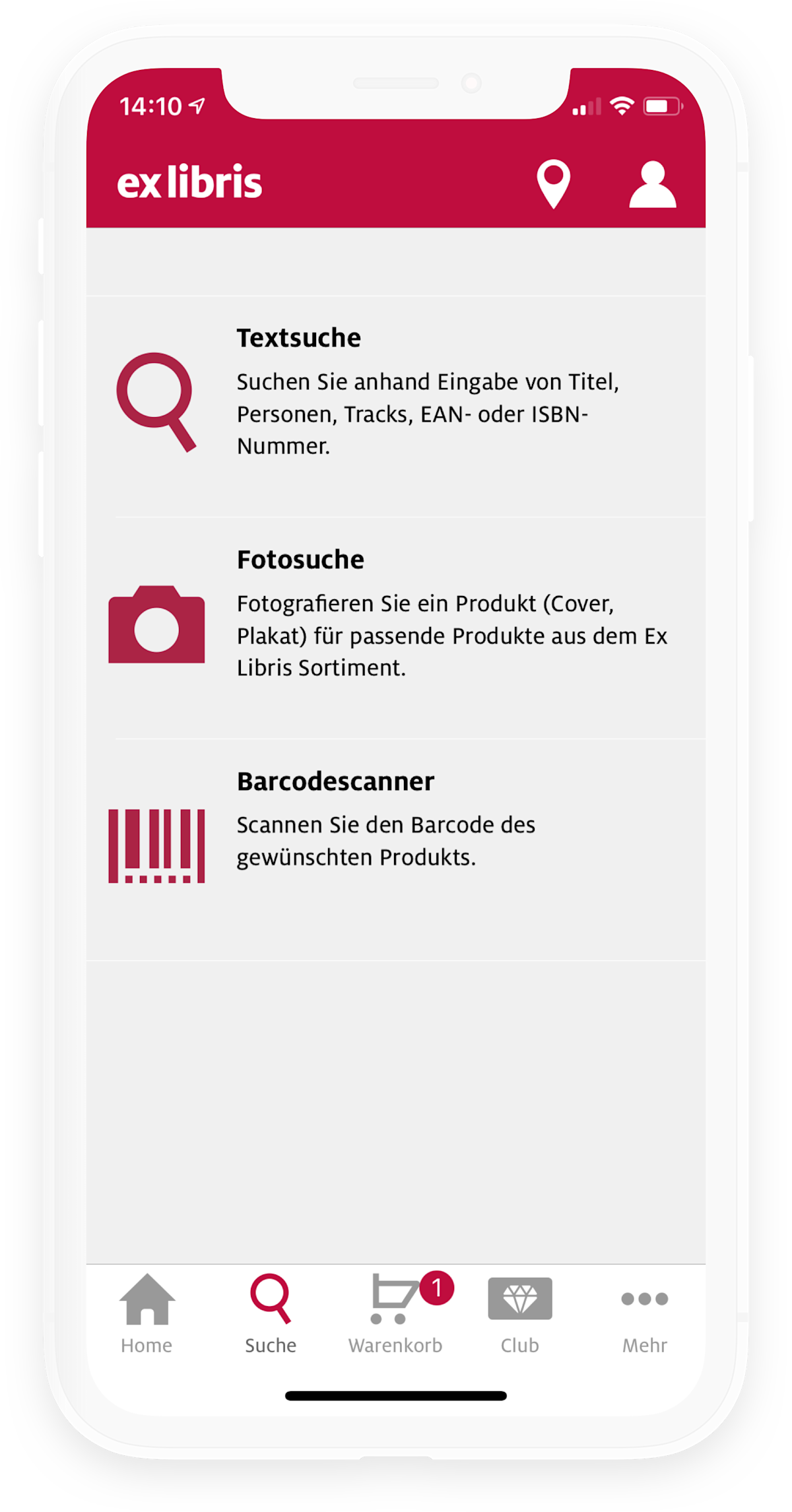Screen dimensions: 792x1512
Task: Open the Mehr tab
Action: click(645, 1315)
